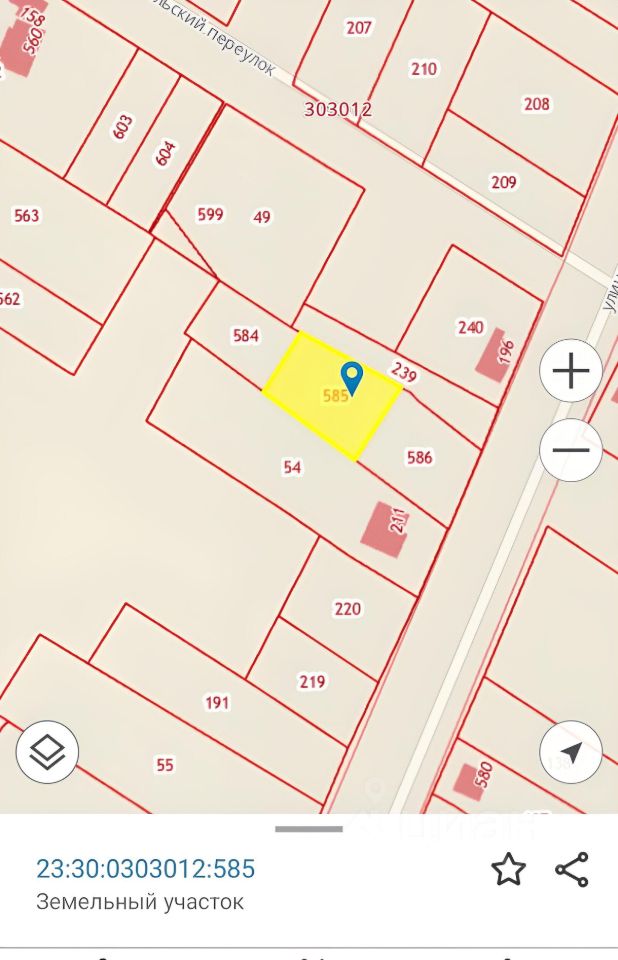The image size is (618, 960).
Task: Tap the blue pin on parcel 585
Action: click(351, 377)
